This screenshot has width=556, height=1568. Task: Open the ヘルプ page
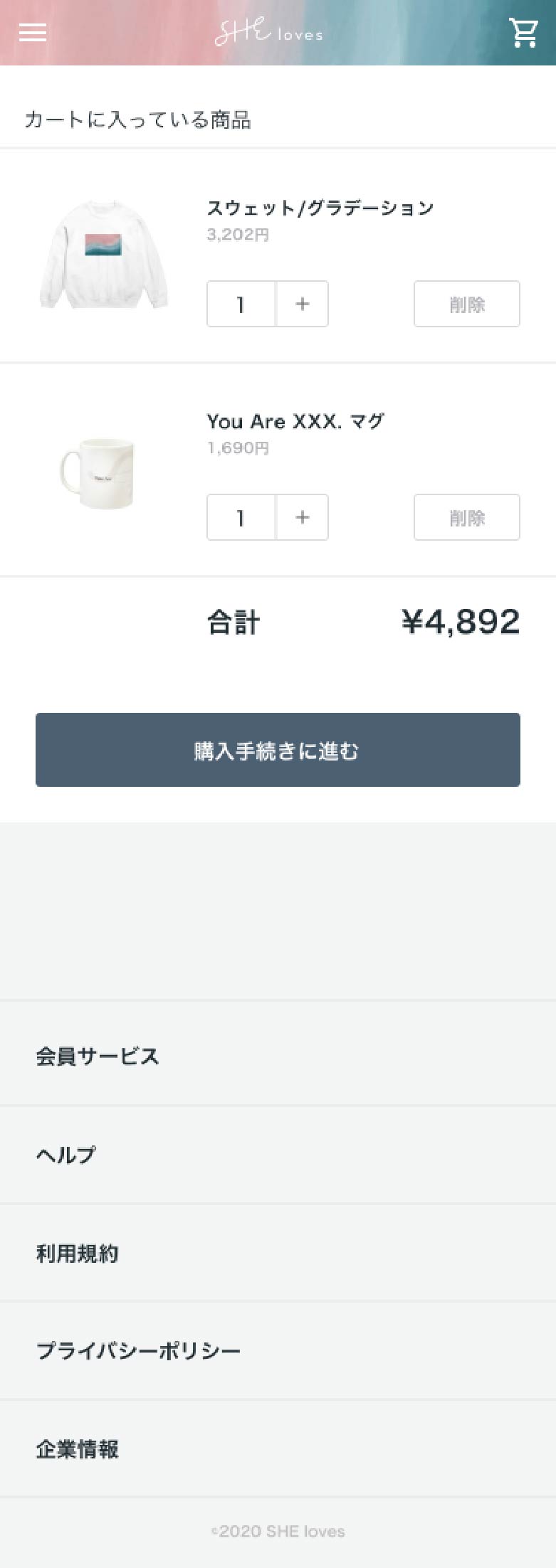(x=65, y=1154)
